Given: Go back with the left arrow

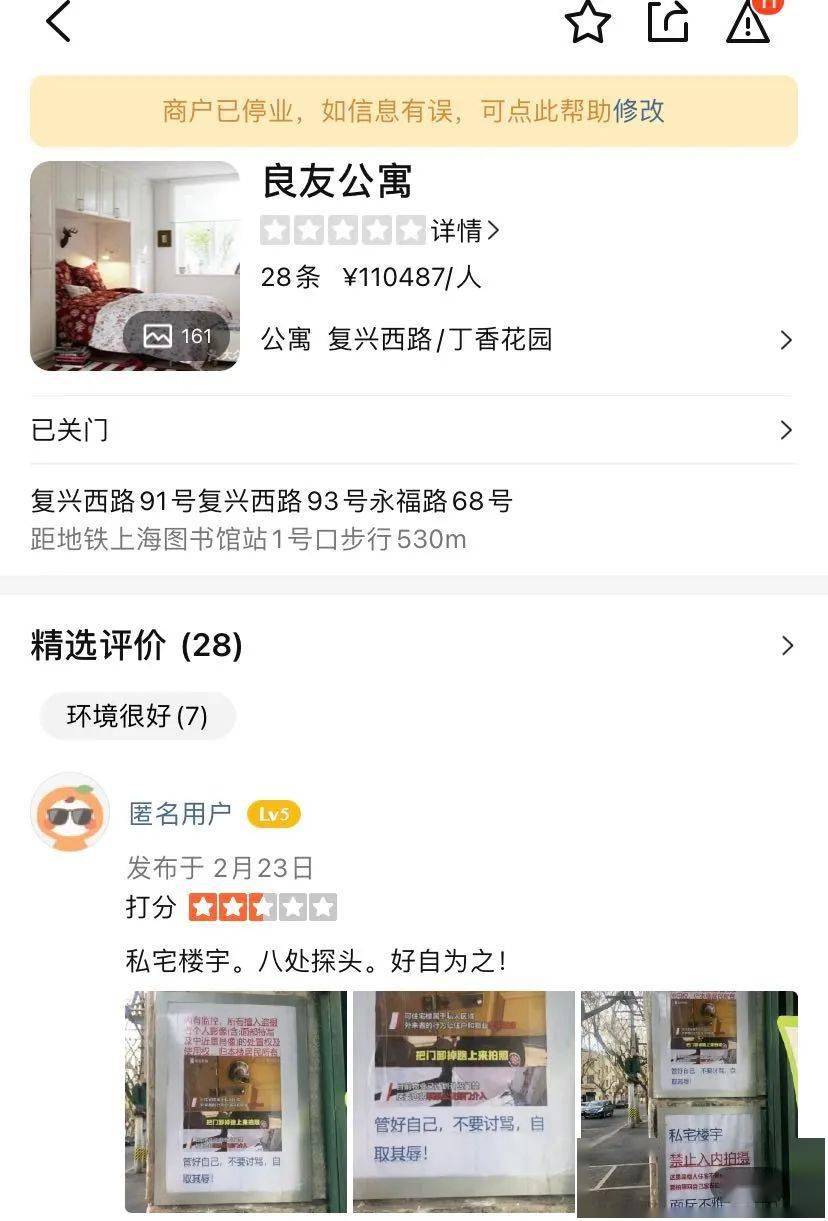Looking at the screenshot, I should [57, 21].
